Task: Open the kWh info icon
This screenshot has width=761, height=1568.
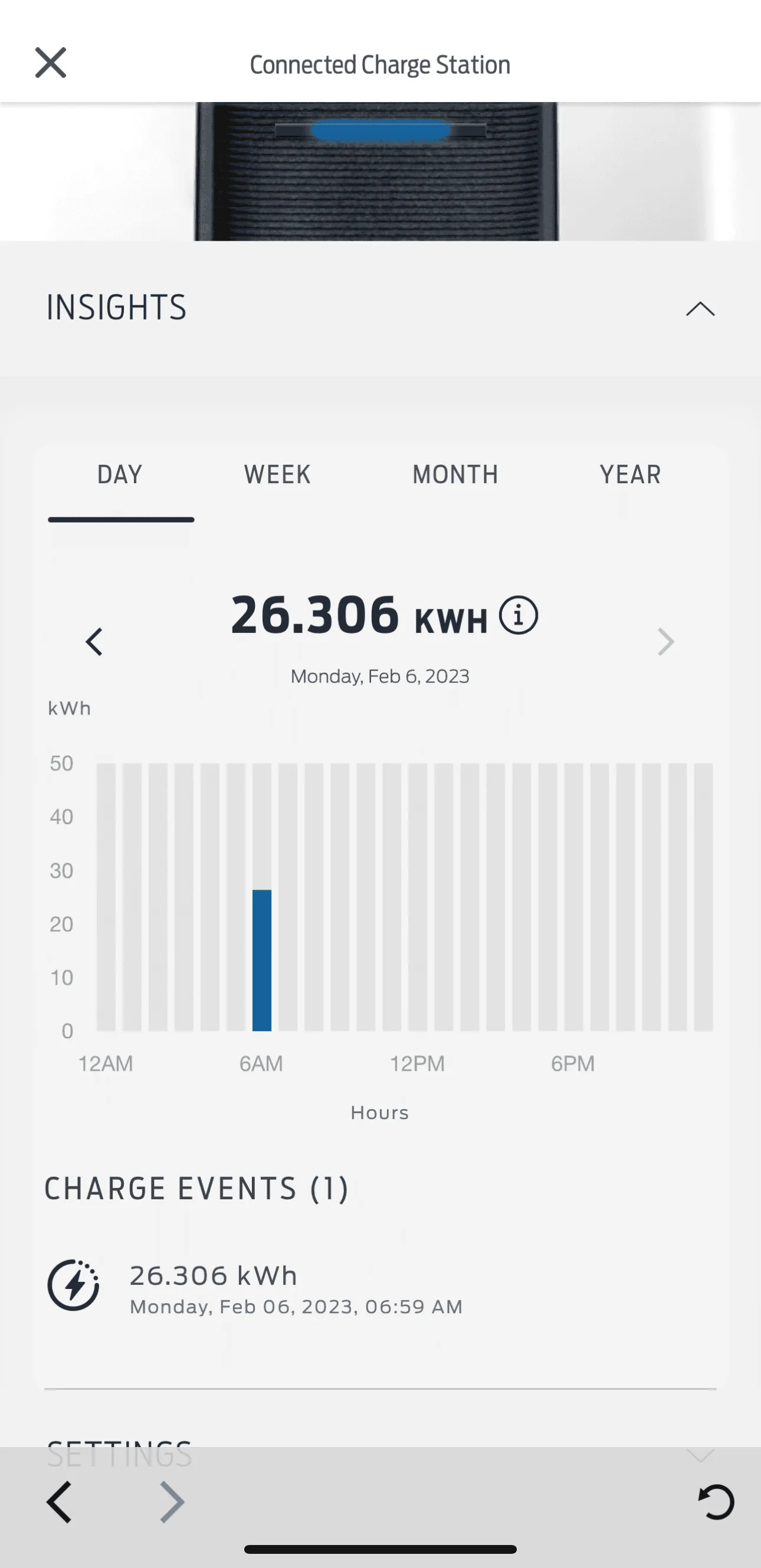Action: [518, 615]
